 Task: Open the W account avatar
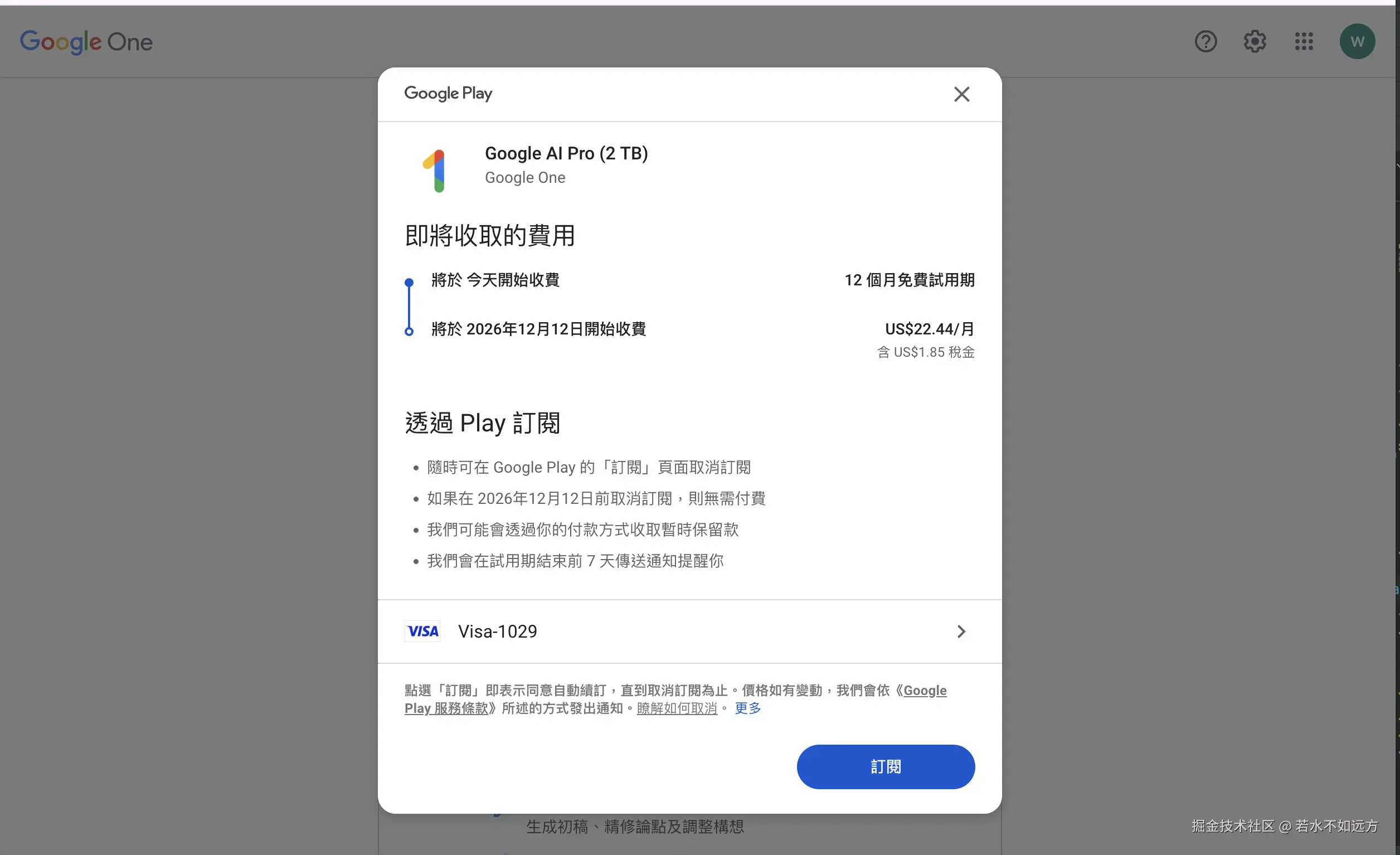[x=1357, y=41]
